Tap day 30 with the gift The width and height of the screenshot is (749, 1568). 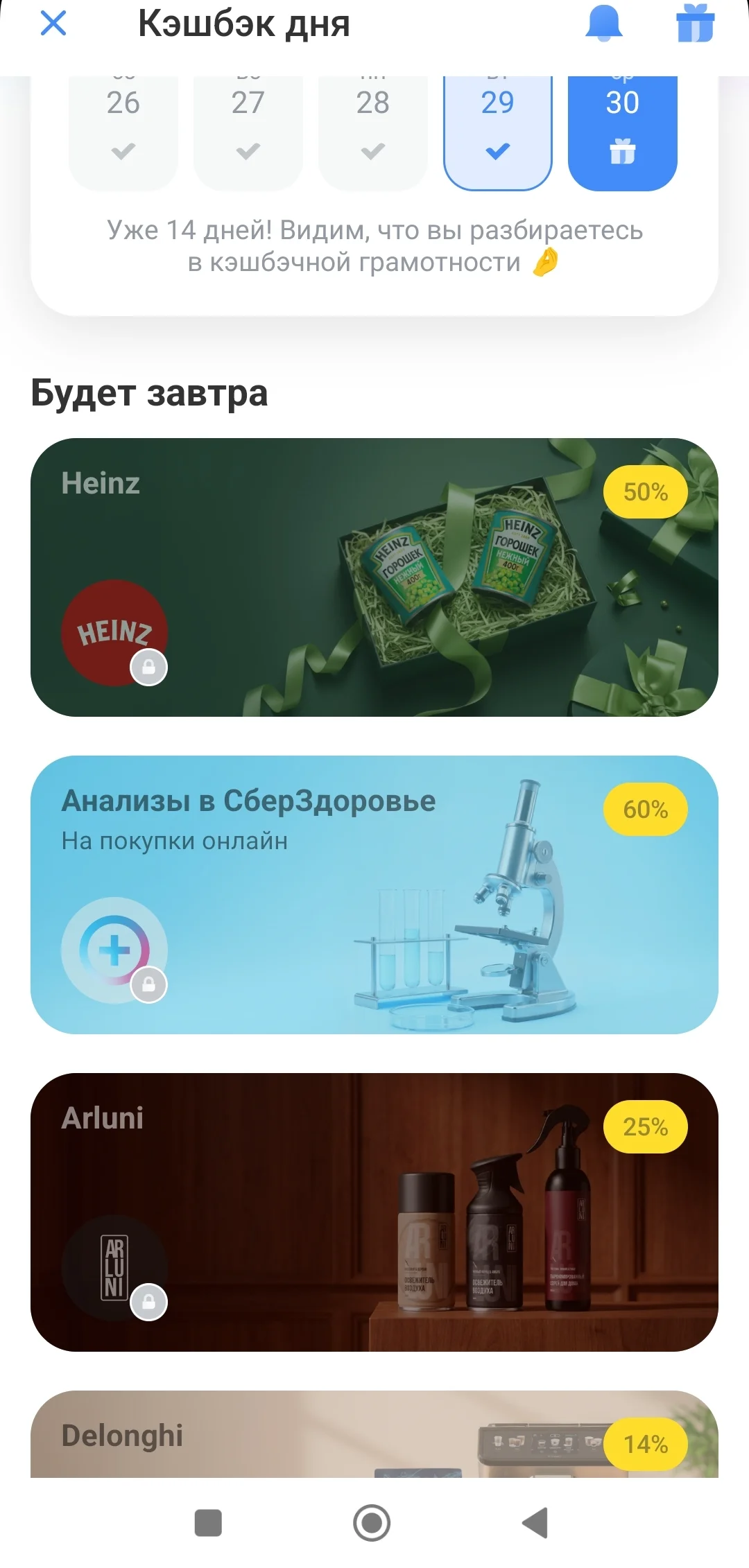(x=623, y=133)
